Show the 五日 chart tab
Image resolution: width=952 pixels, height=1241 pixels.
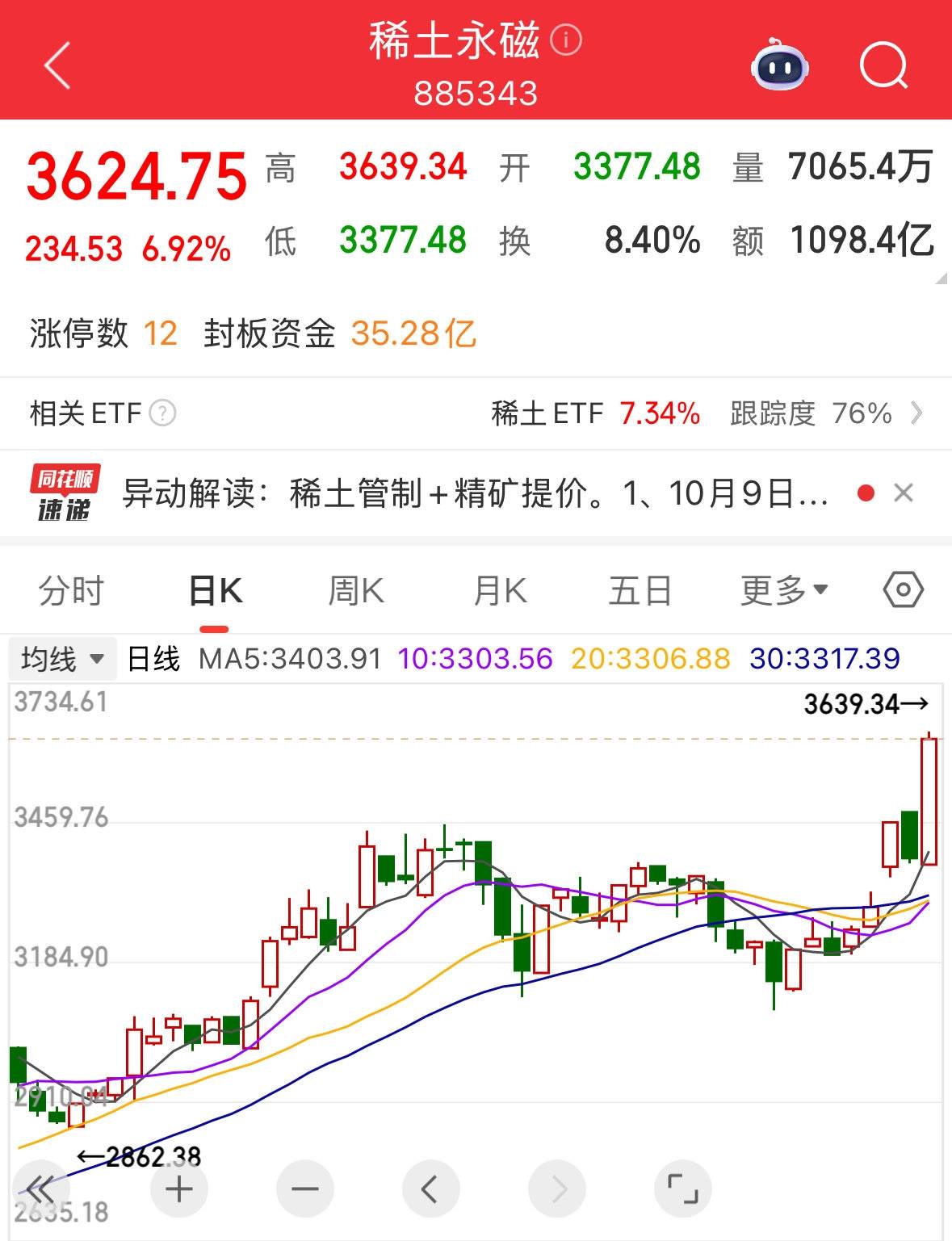point(640,591)
